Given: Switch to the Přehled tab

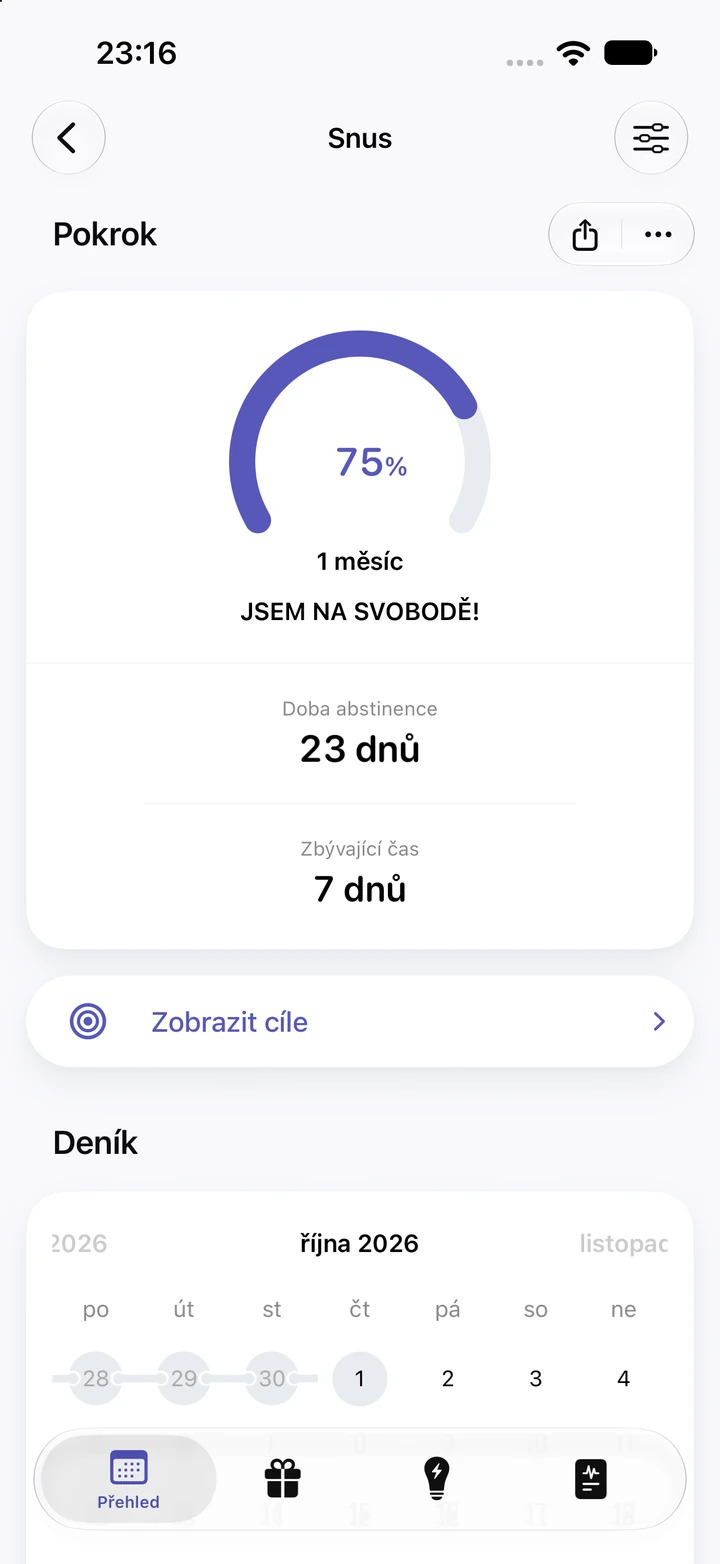Looking at the screenshot, I should 128,1480.
